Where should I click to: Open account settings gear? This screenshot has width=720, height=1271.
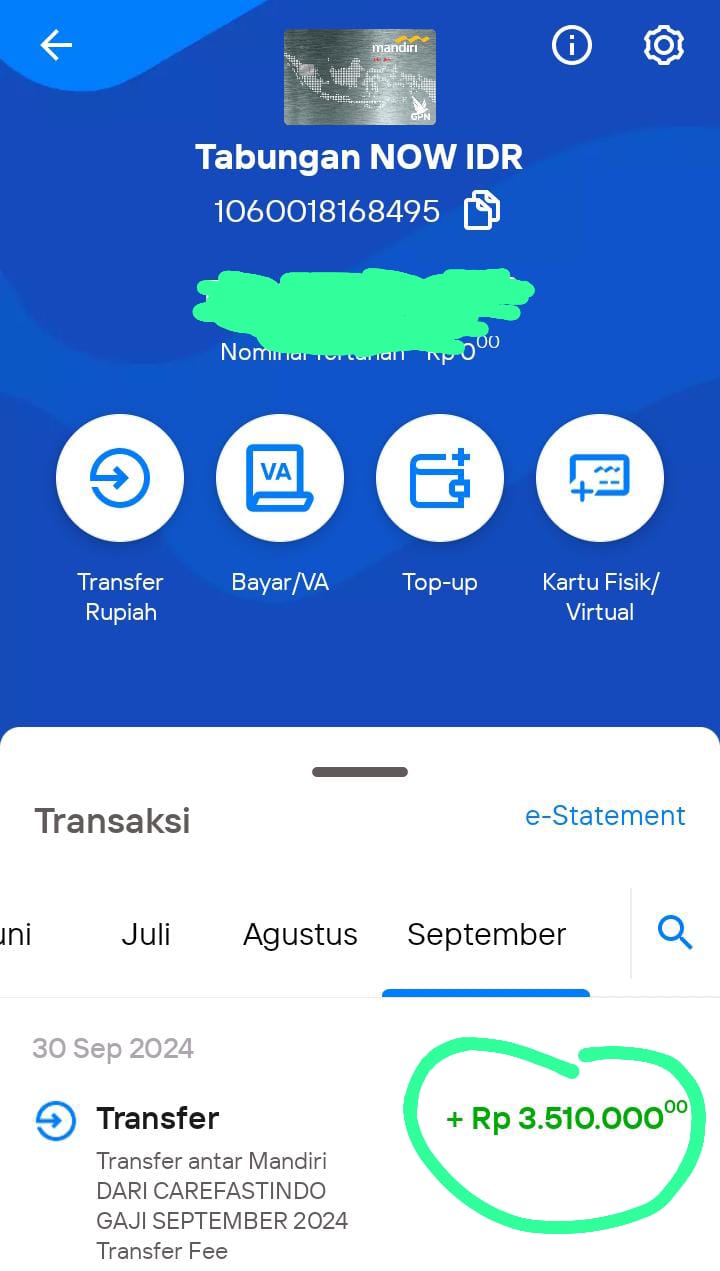tap(663, 45)
